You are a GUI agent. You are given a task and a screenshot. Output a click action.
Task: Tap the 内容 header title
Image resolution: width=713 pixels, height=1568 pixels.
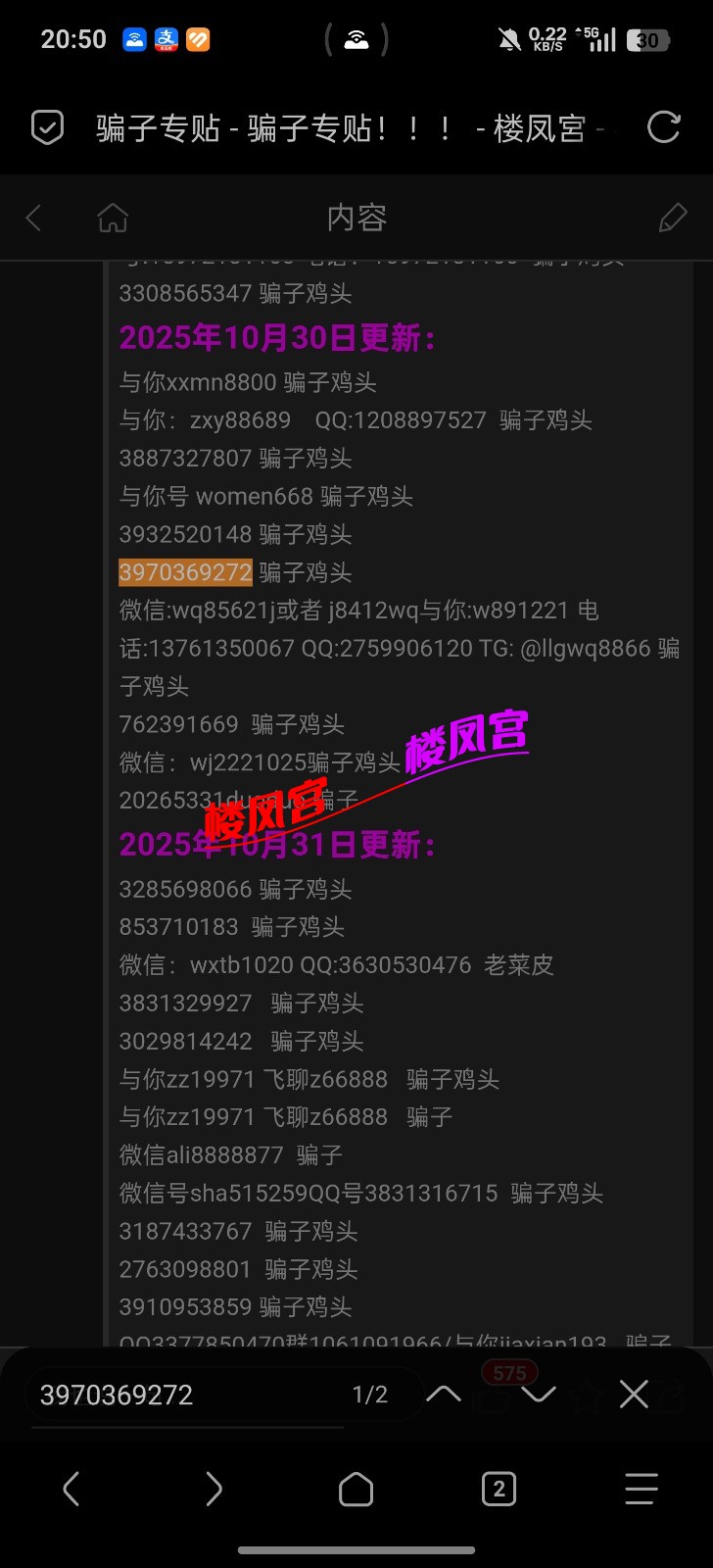point(356,217)
